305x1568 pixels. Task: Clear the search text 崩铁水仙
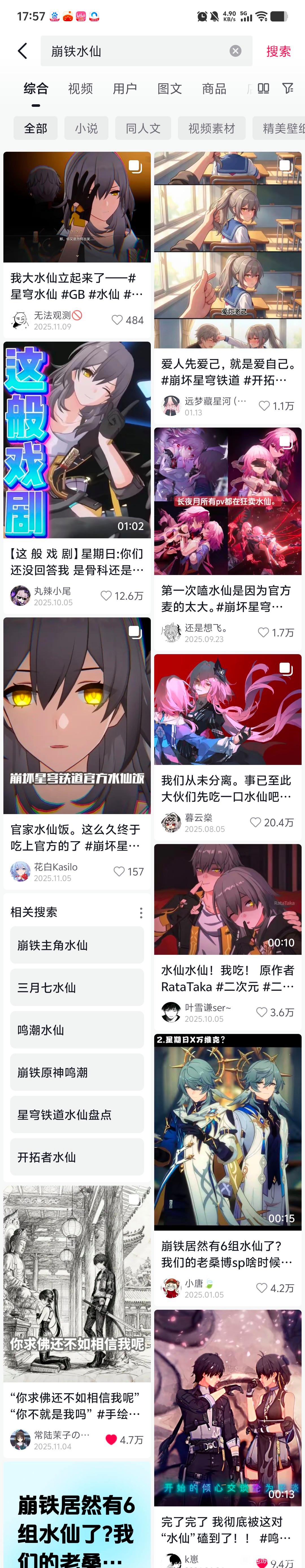236,51
